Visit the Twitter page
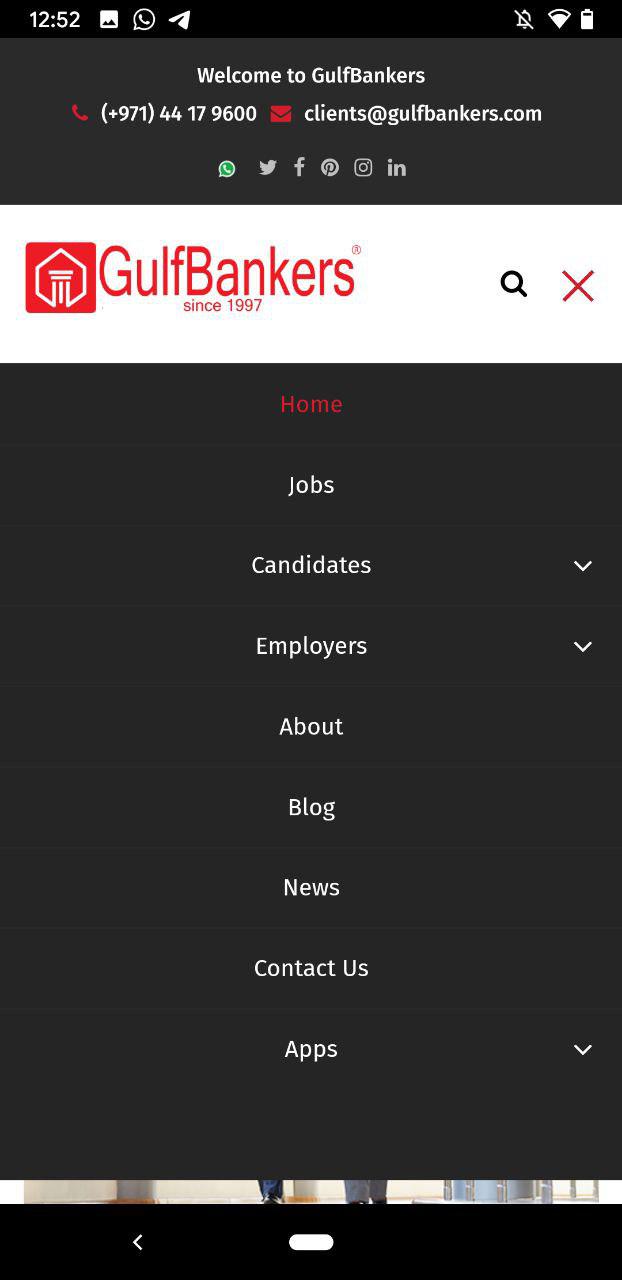 click(x=268, y=168)
